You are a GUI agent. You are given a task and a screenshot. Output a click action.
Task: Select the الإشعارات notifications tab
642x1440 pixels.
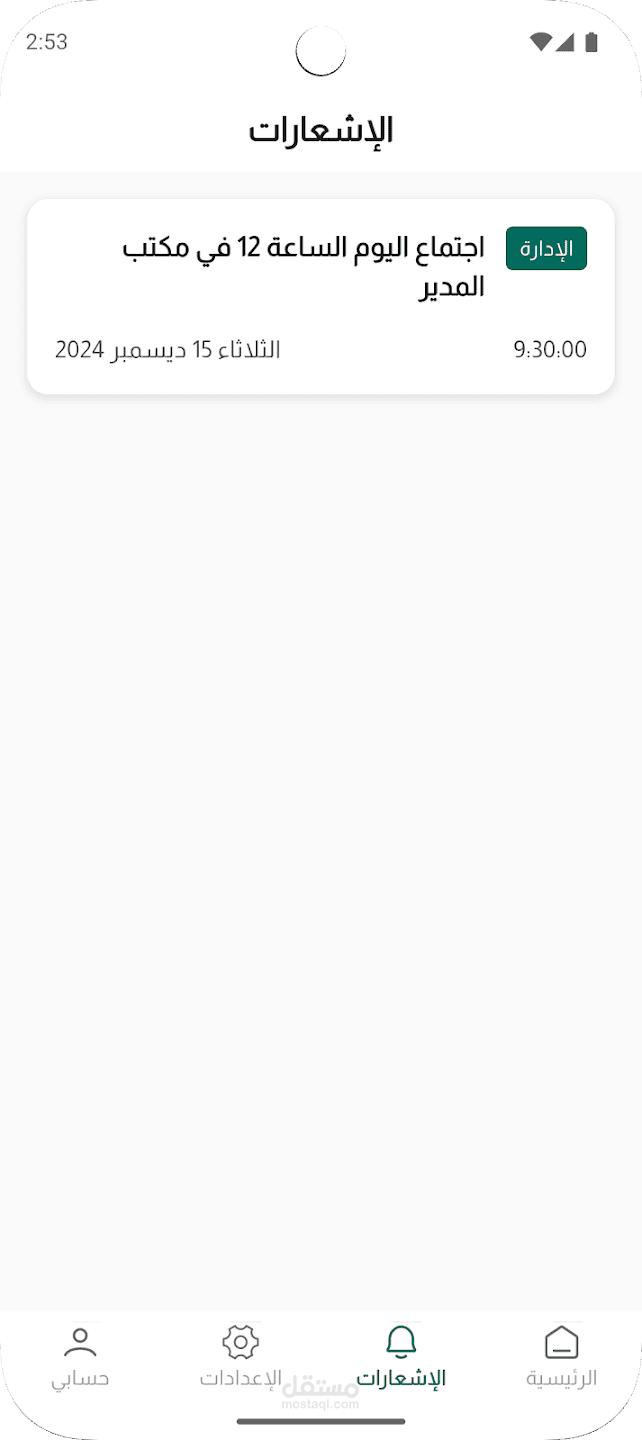[x=401, y=1357]
